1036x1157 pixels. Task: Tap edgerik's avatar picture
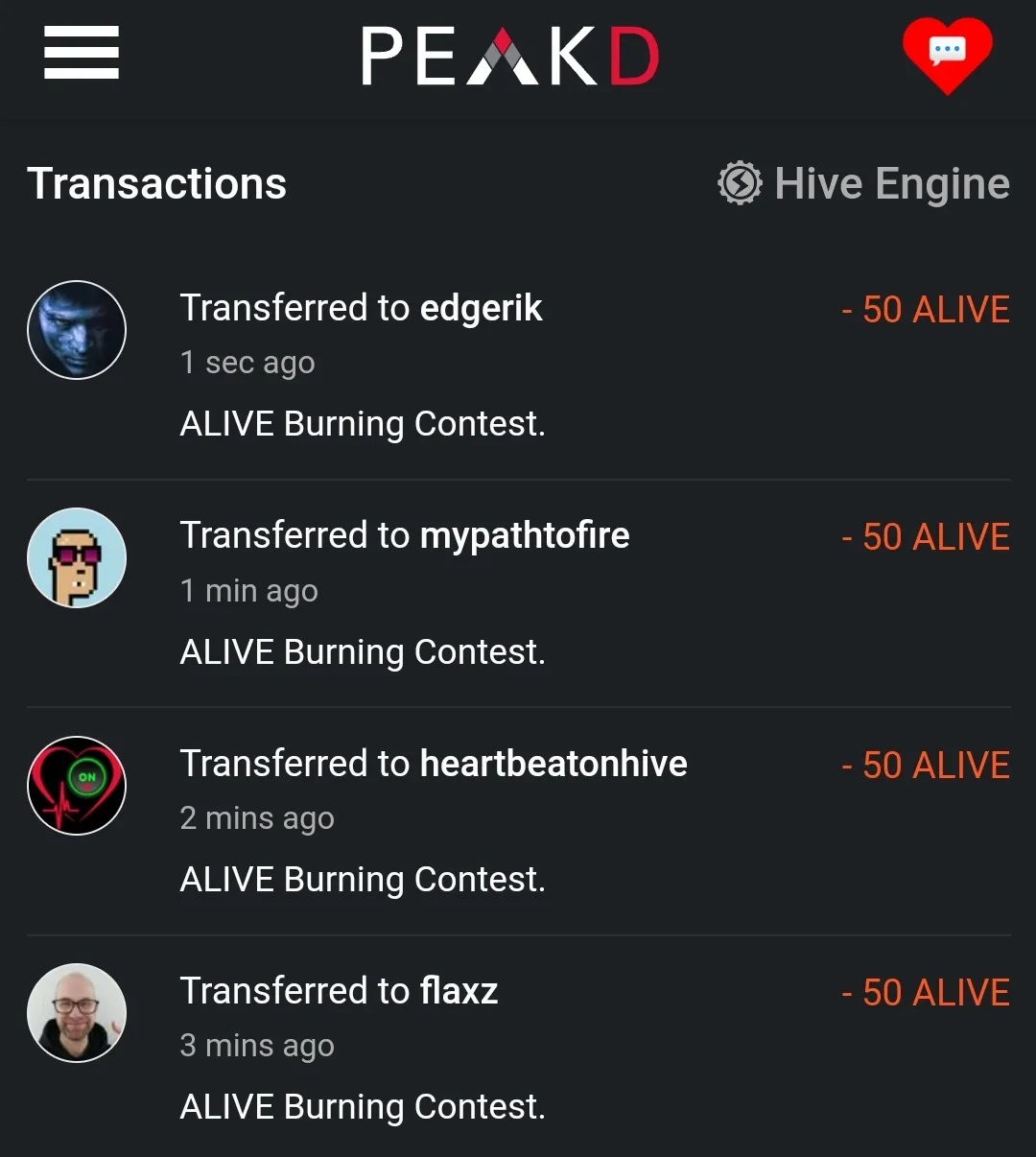pos(77,330)
